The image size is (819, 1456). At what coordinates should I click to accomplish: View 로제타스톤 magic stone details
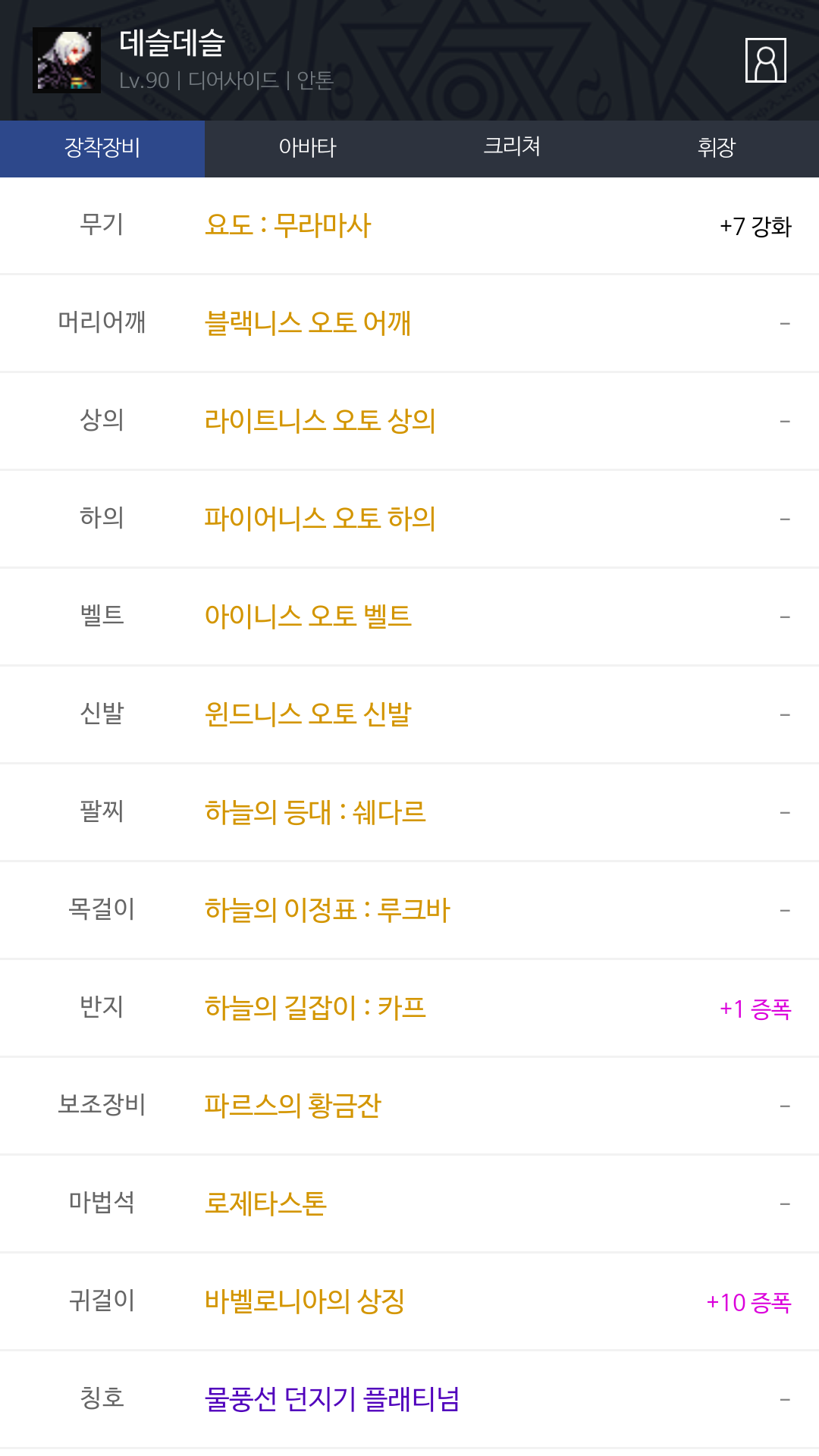265,1203
